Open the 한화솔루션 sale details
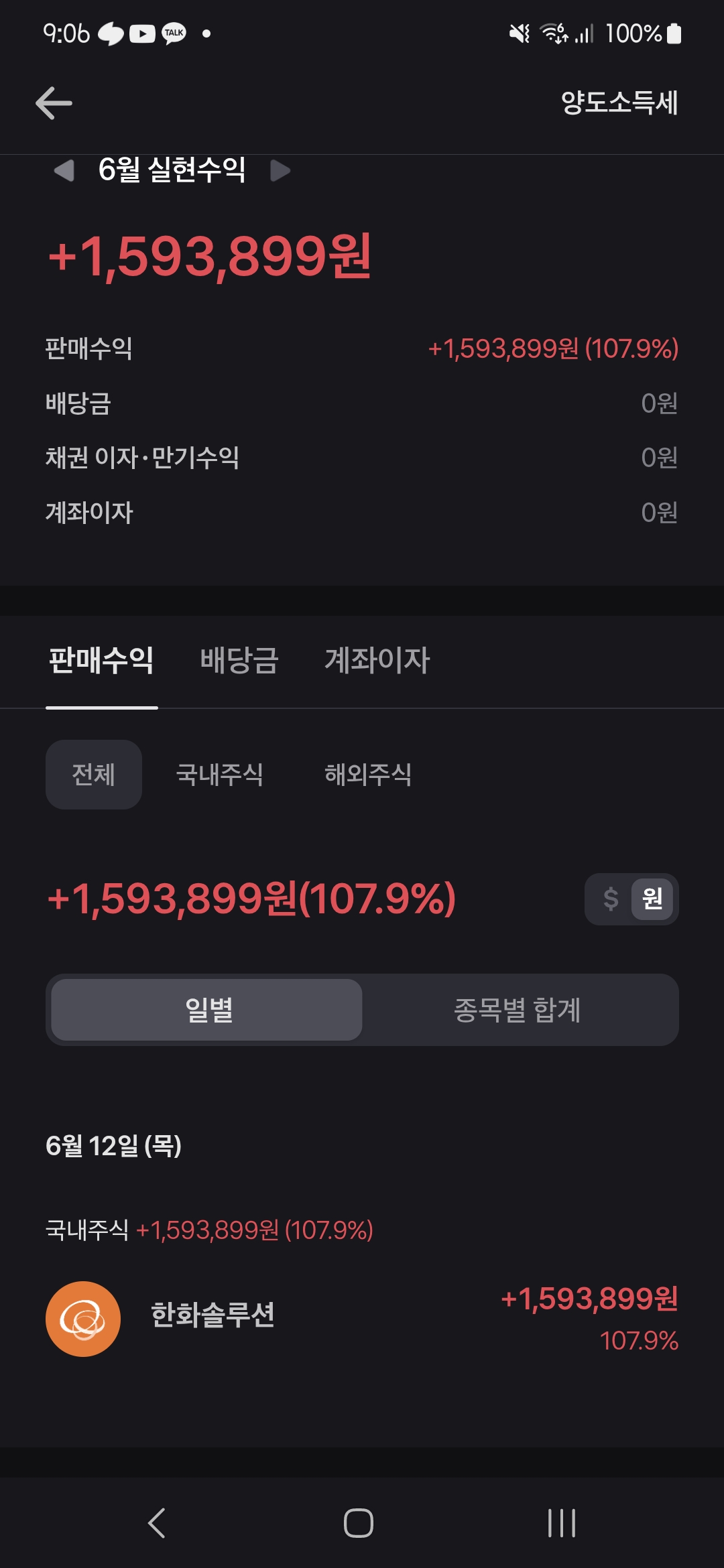Screen dimensions: 724x1568 coord(362,1319)
